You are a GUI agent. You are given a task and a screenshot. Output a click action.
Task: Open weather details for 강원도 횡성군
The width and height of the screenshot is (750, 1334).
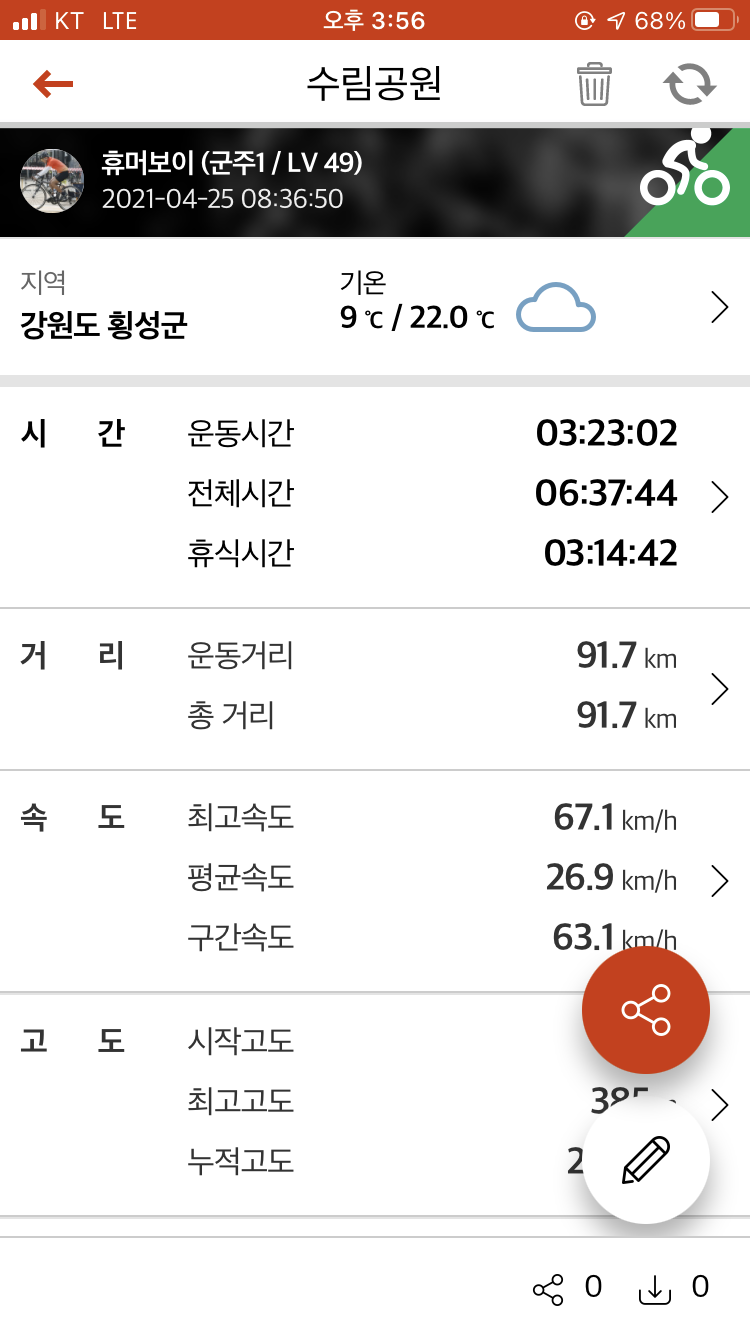tap(719, 310)
